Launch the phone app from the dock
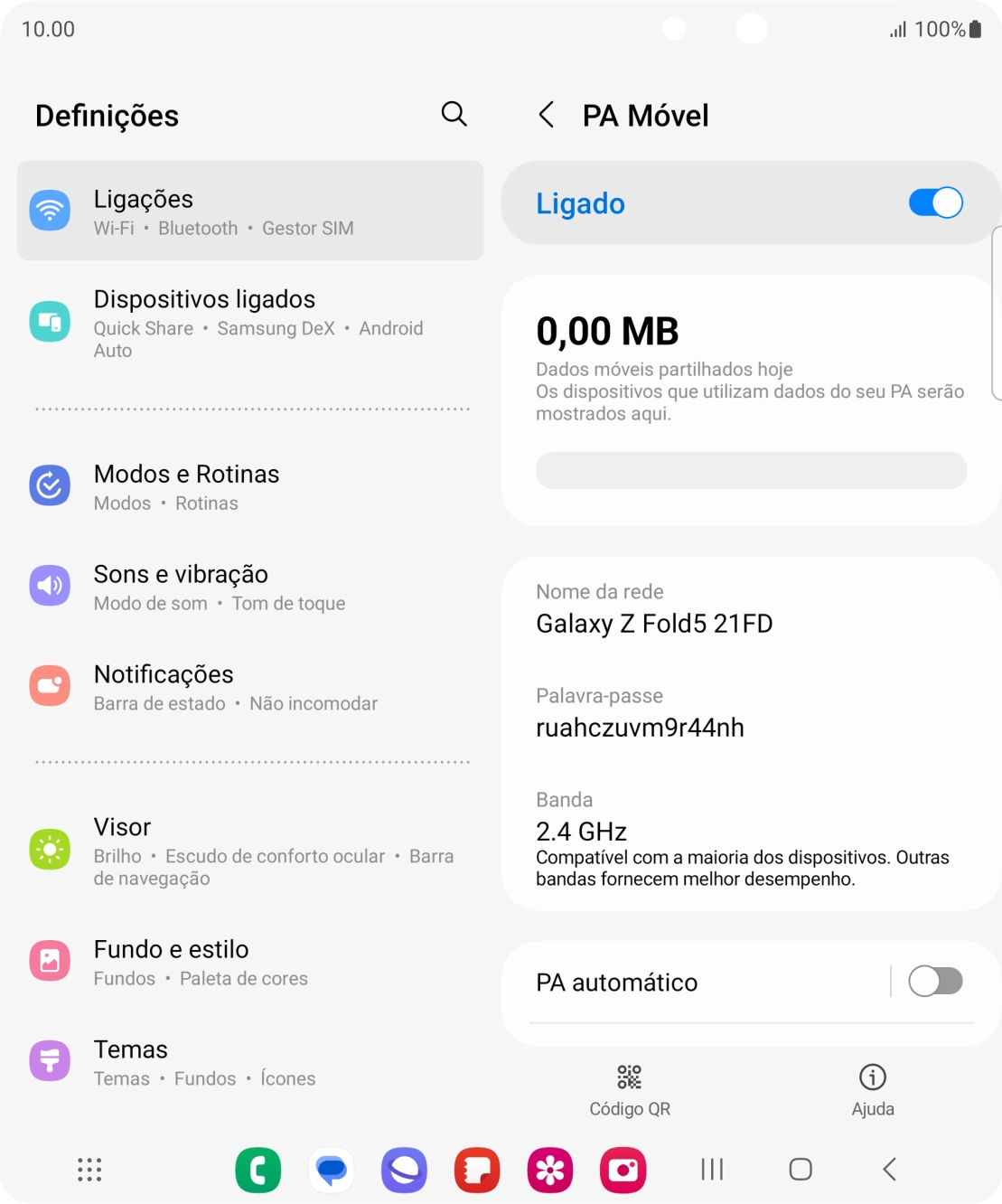1002x1204 pixels. coord(258,1170)
